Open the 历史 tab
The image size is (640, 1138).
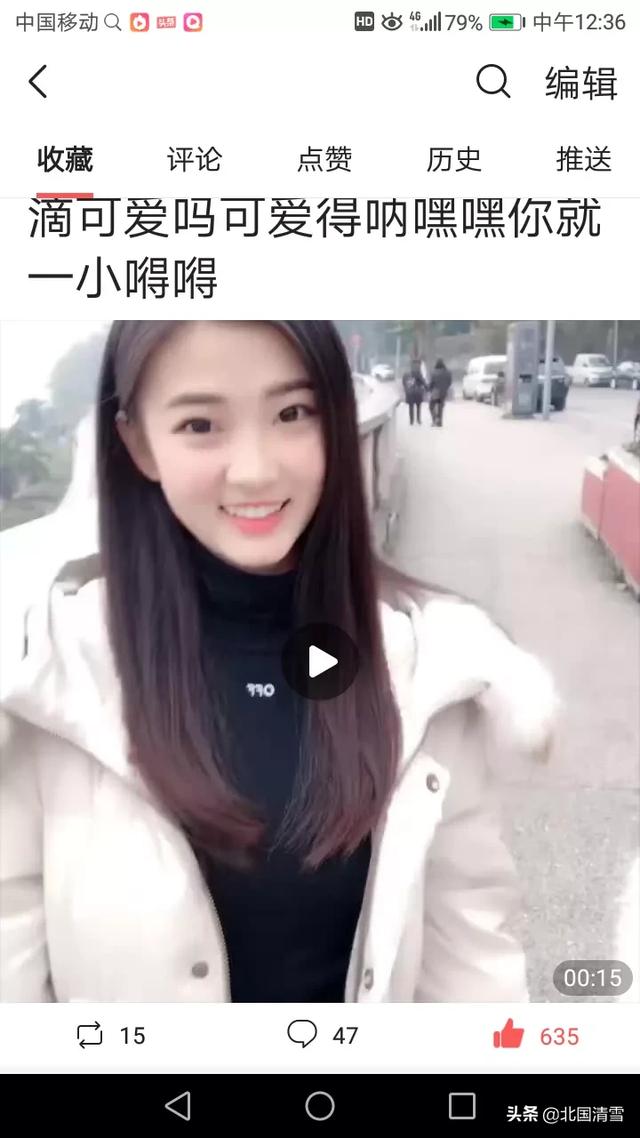pyautogui.click(x=454, y=159)
